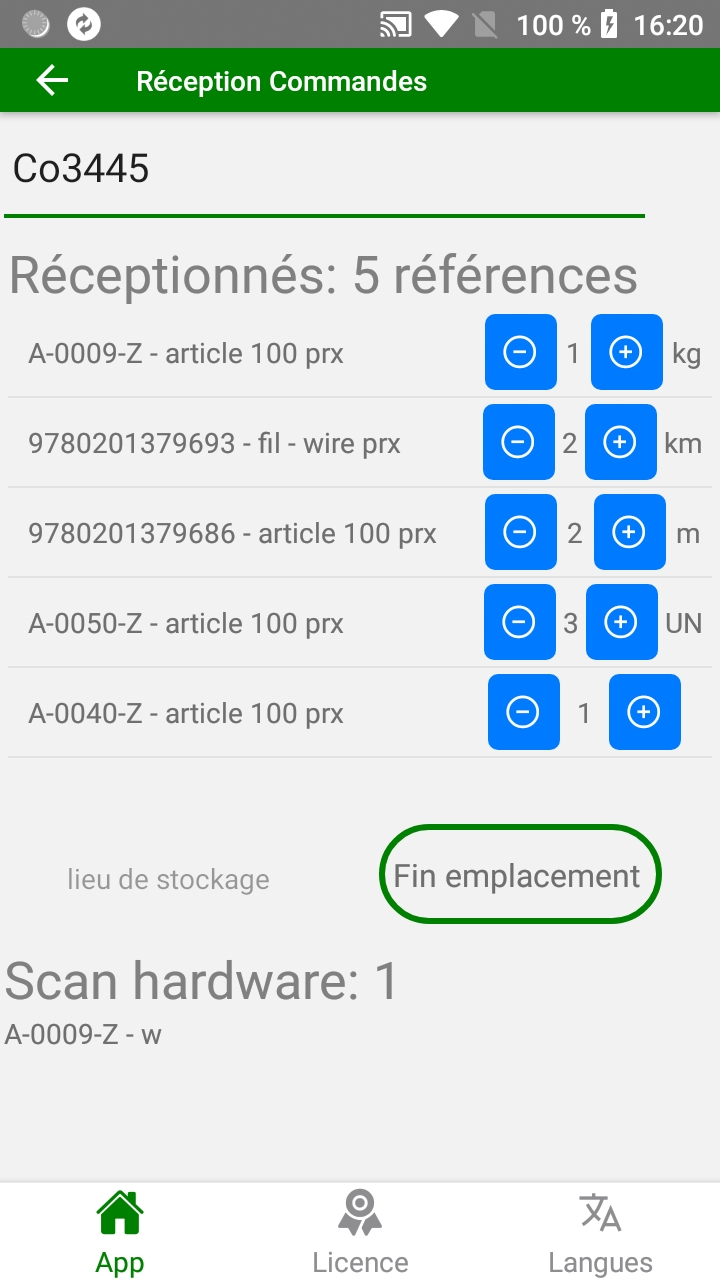Image resolution: width=720 pixels, height=1280 pixels.
Task: Decrease quantity of 9780201379686
Action: click(520, 532)
